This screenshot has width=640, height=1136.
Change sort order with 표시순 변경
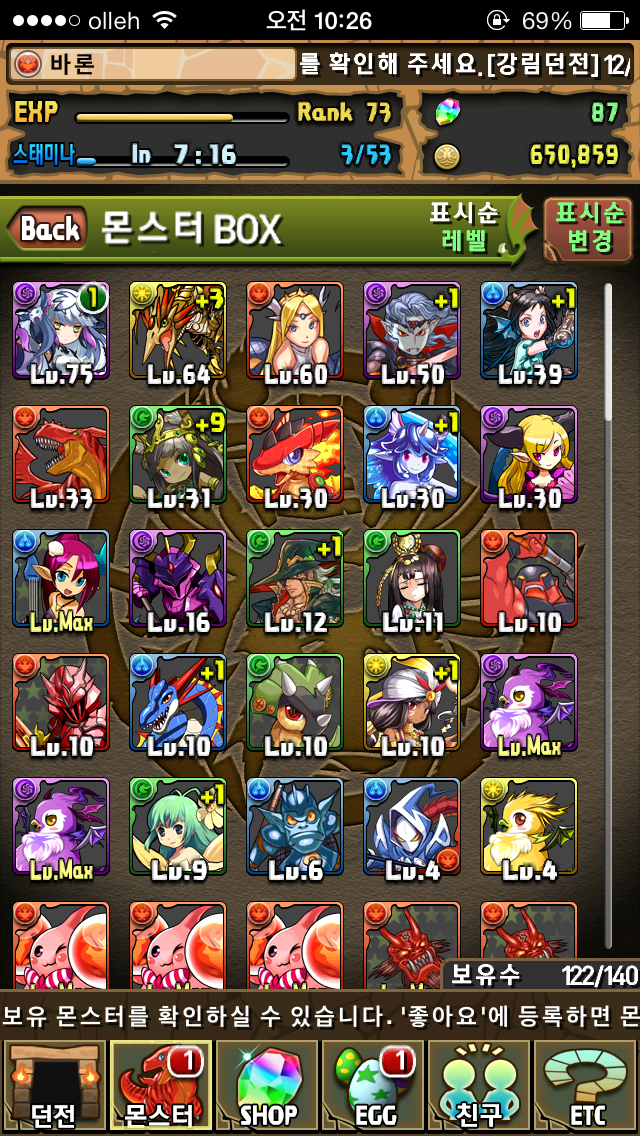tap(587, 227)
